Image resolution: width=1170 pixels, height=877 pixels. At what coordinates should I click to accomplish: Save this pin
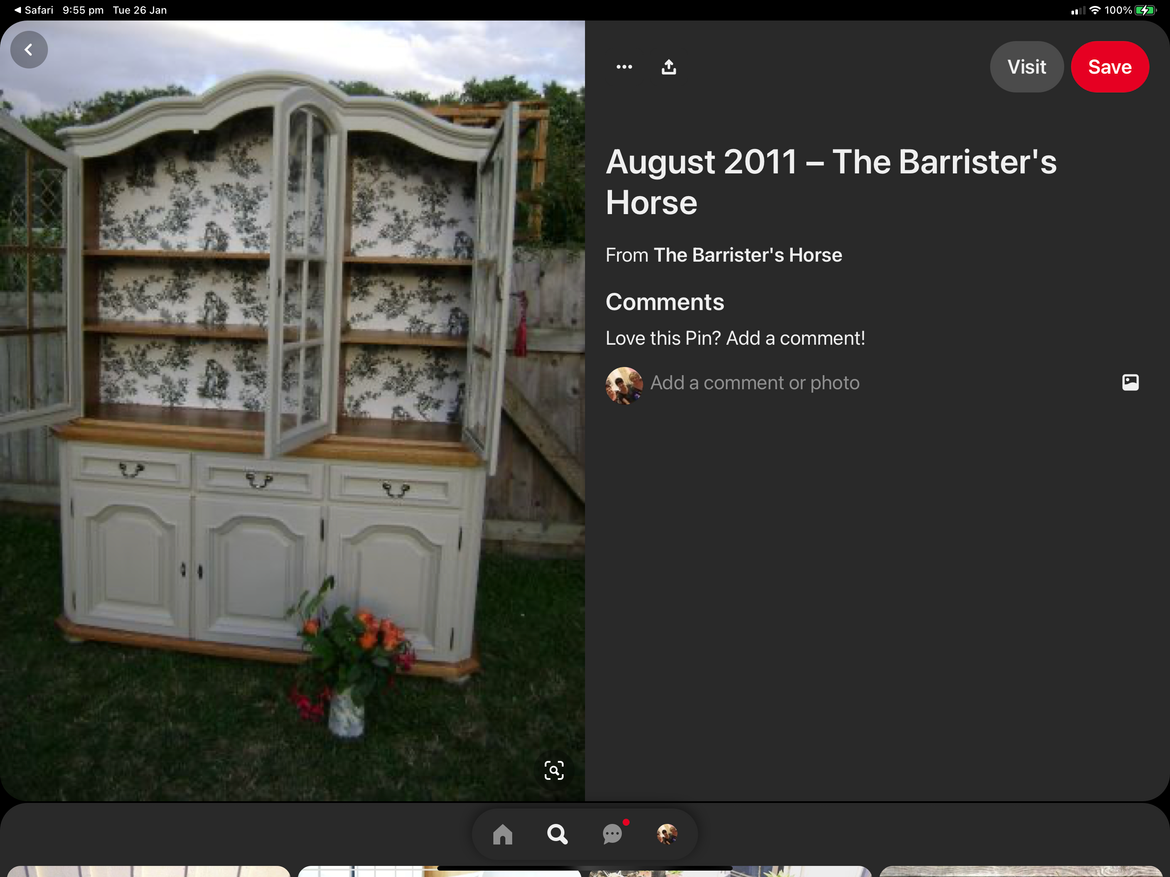[1109, 67]
